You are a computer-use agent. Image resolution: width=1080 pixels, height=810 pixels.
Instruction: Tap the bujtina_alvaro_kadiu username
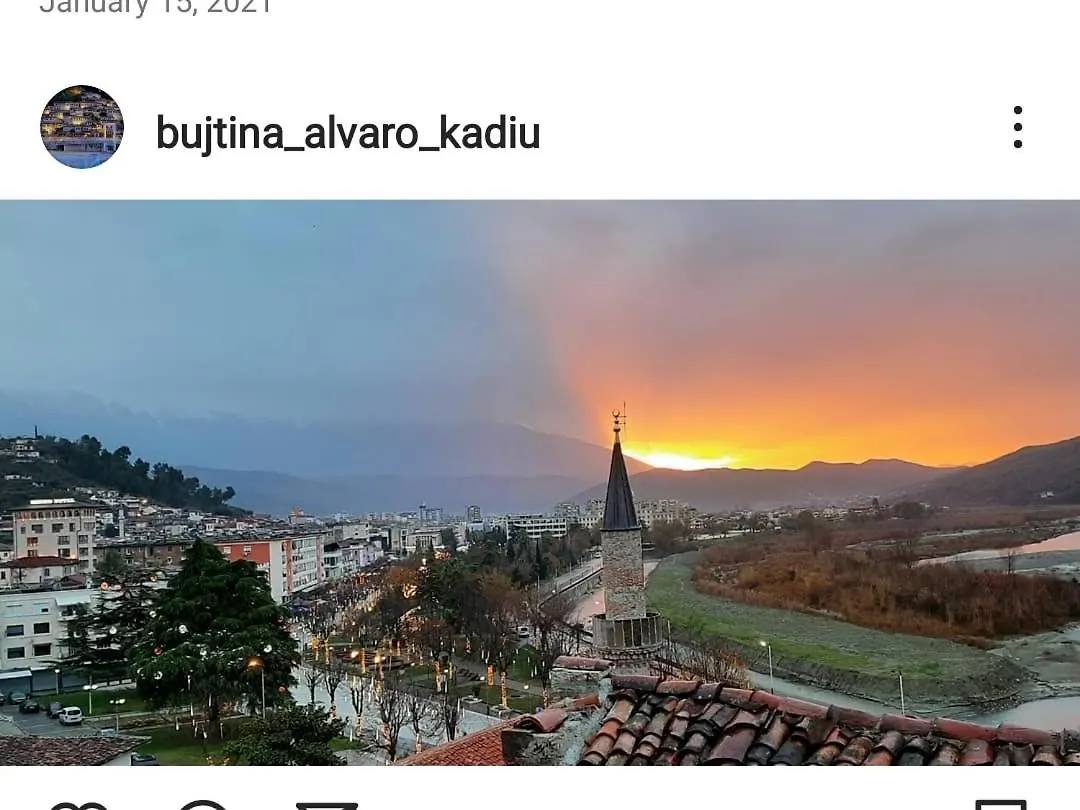(348, 133)
